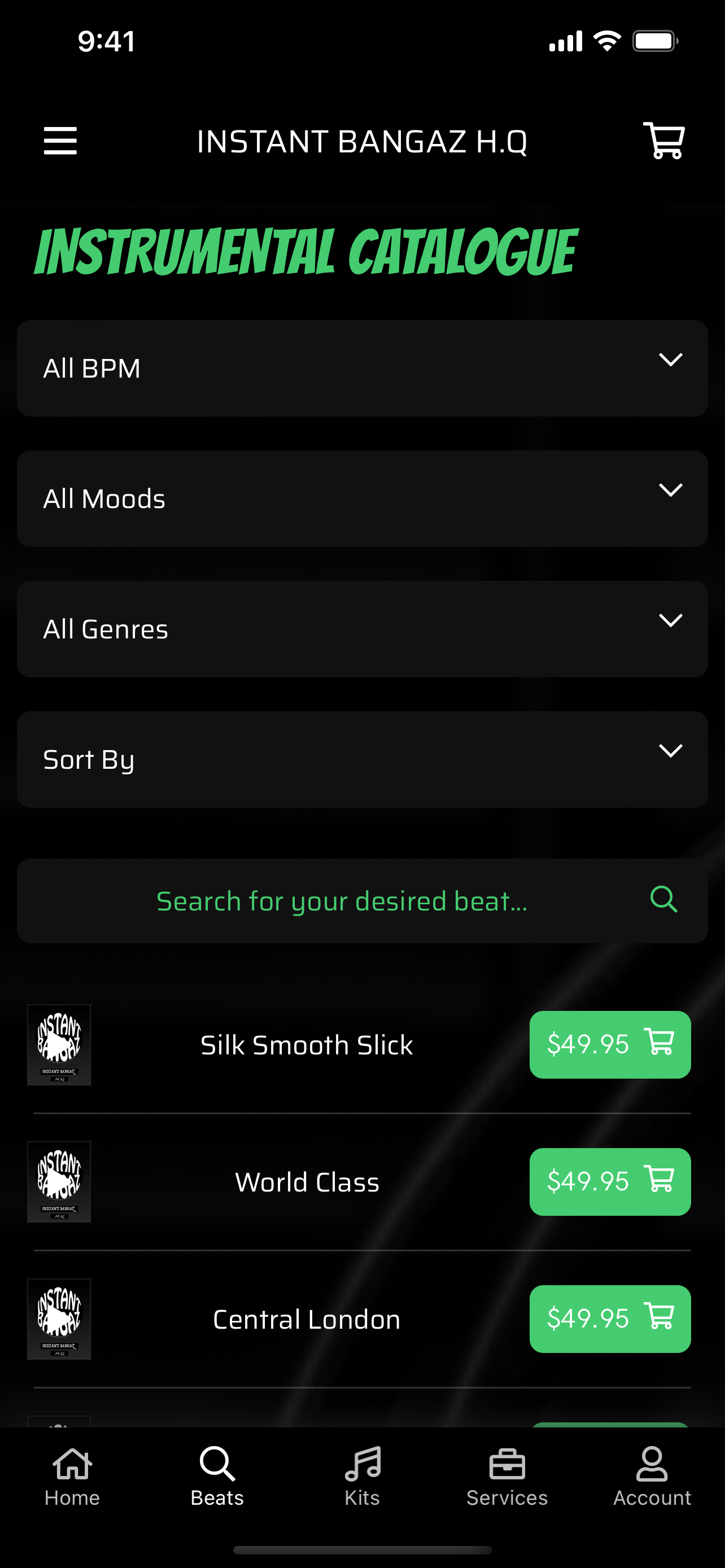This screenshot has height=1568, width=725.
Task: Tap the search field for desired beats
Action: [x=342, y=901]
